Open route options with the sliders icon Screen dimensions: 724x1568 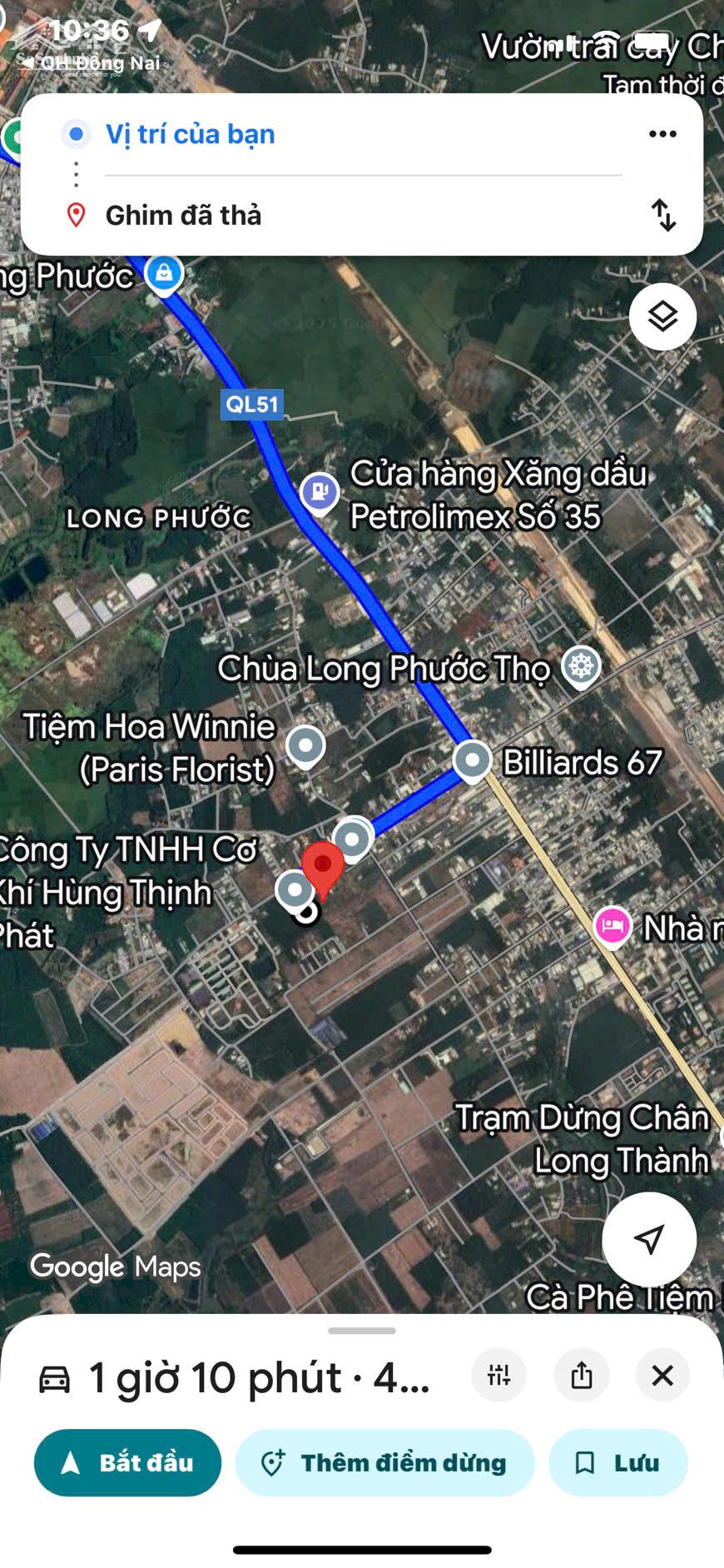click(x=498, y=1376)
